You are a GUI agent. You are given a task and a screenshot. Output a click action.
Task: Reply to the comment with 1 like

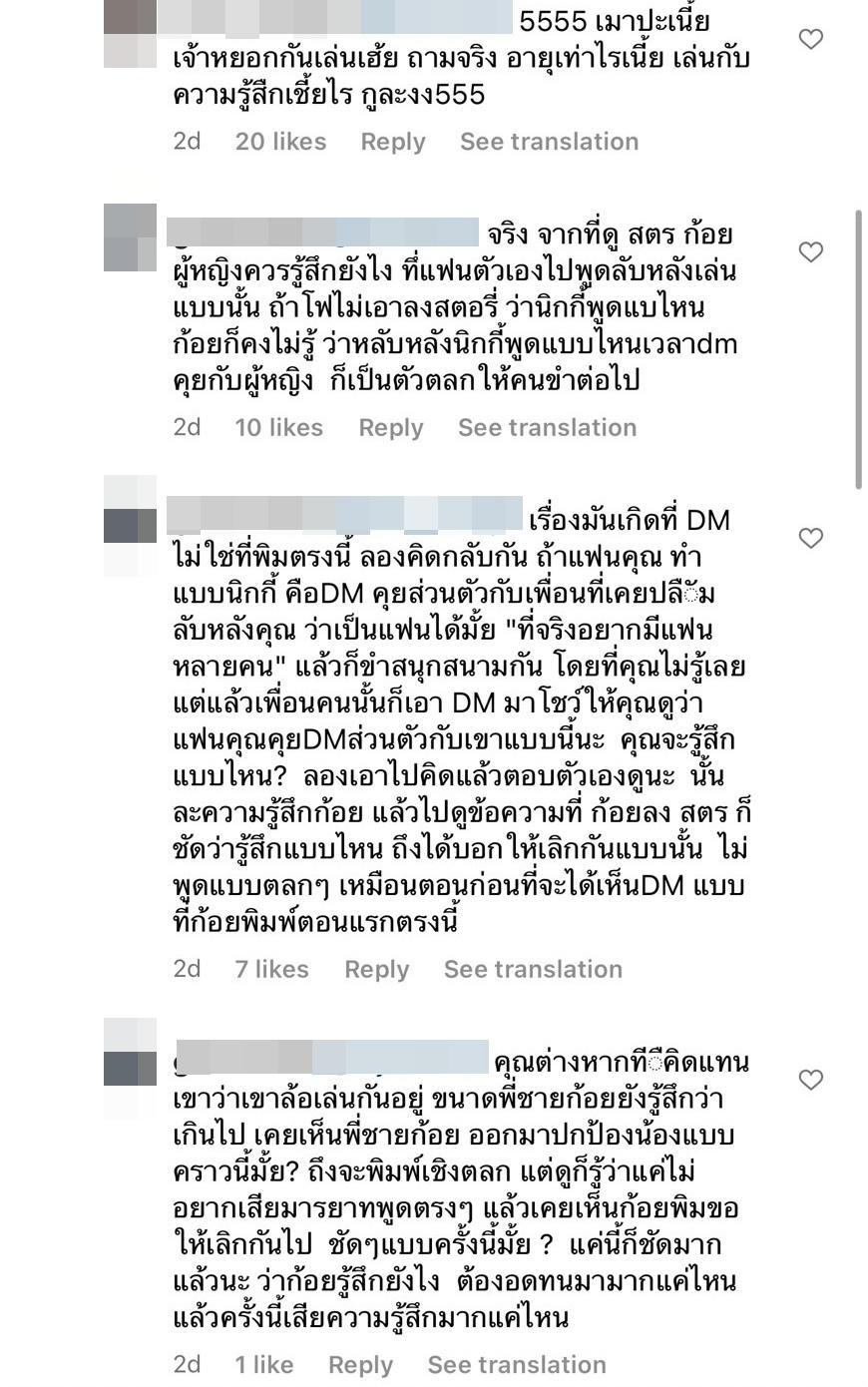click(360, 1364)
